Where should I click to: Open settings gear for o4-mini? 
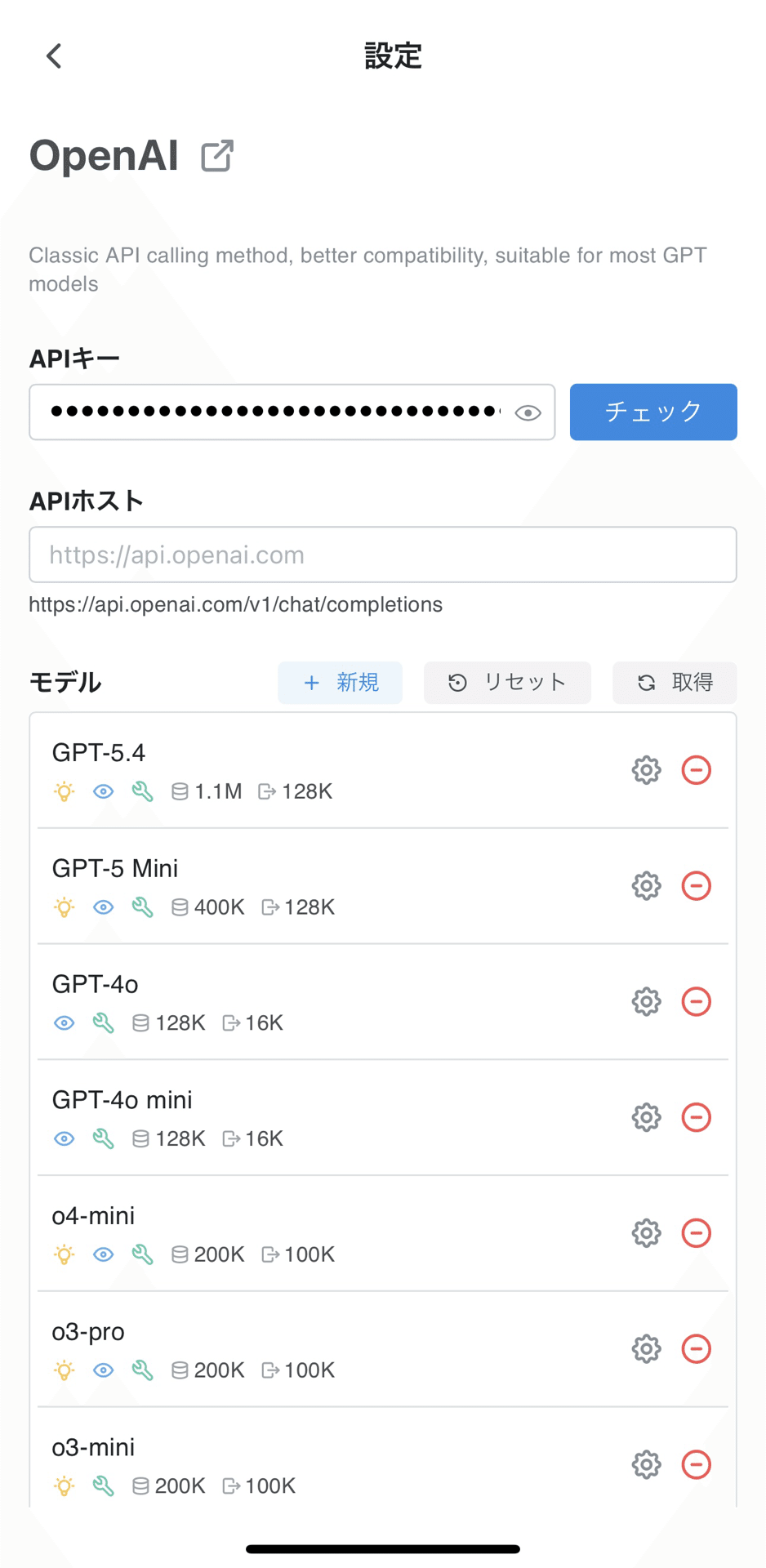coord(646,1233)
